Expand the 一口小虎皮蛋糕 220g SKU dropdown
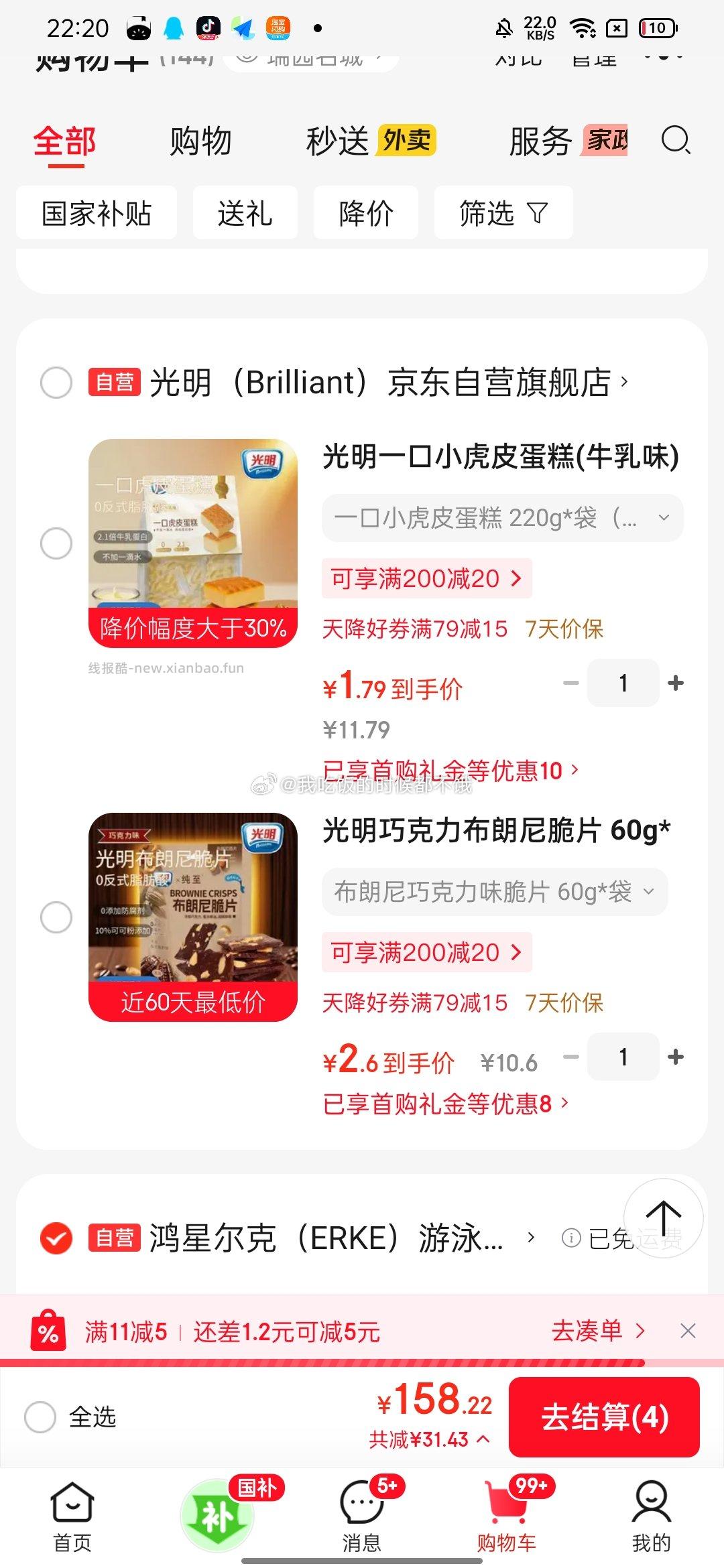This screenshot has height=1568, width=724. pyautogui.click(x=664, y=517)
